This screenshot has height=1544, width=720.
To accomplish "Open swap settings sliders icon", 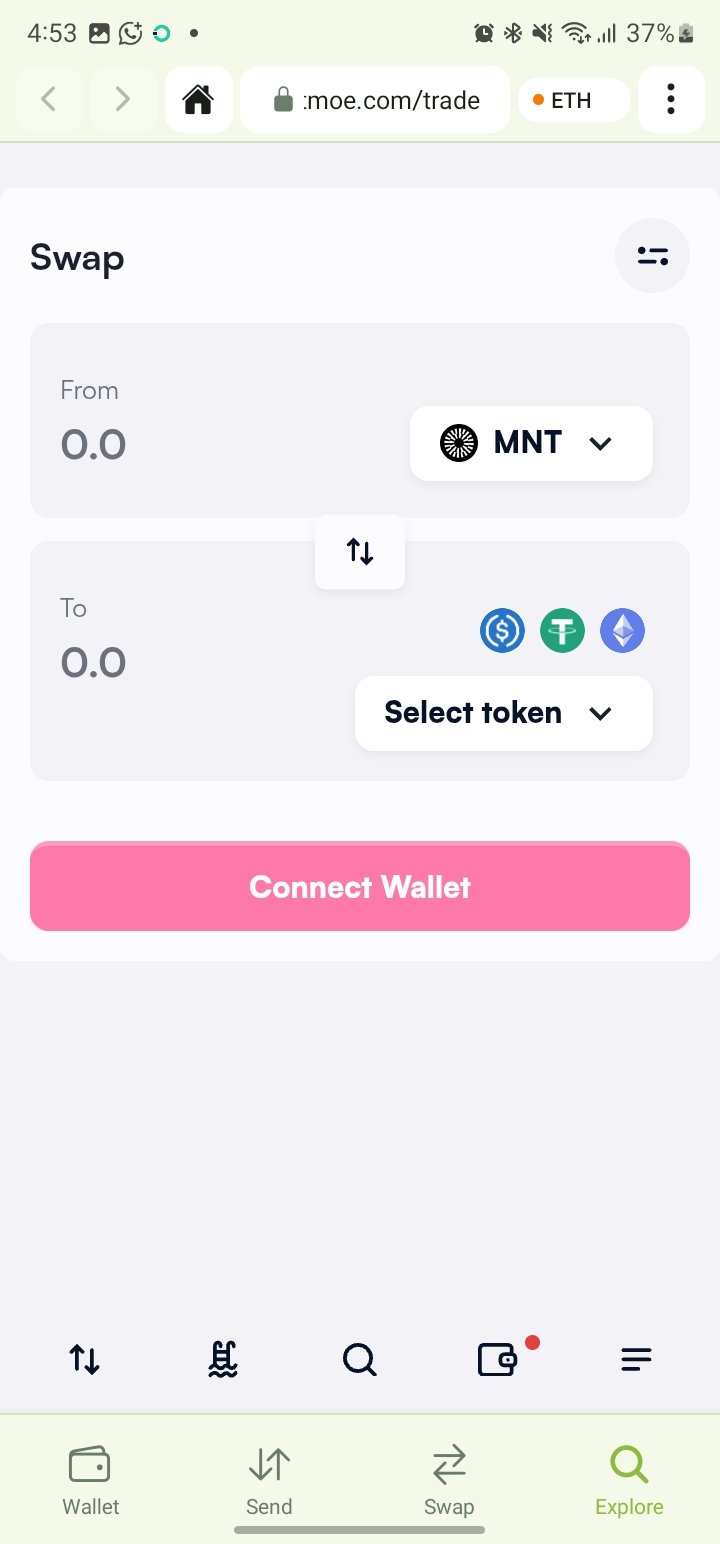I will click(x=652, y=257).
